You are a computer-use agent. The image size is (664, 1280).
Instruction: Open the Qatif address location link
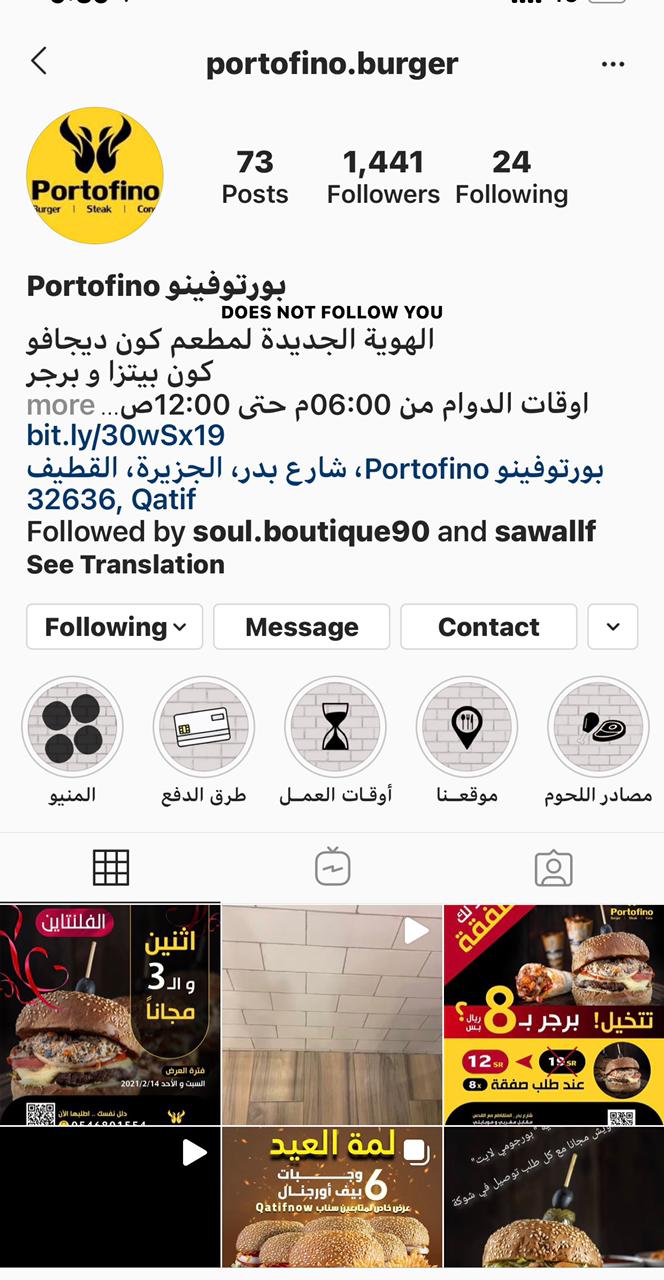pos(314,483)
